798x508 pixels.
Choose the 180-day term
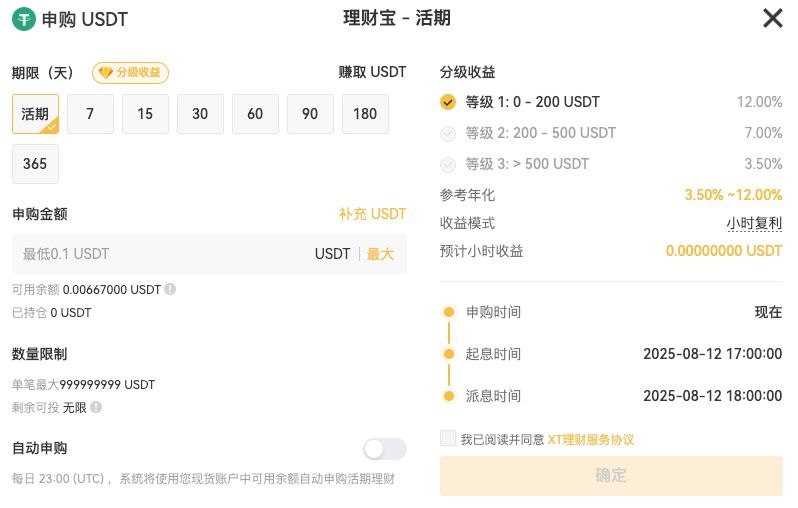[365, 114]
